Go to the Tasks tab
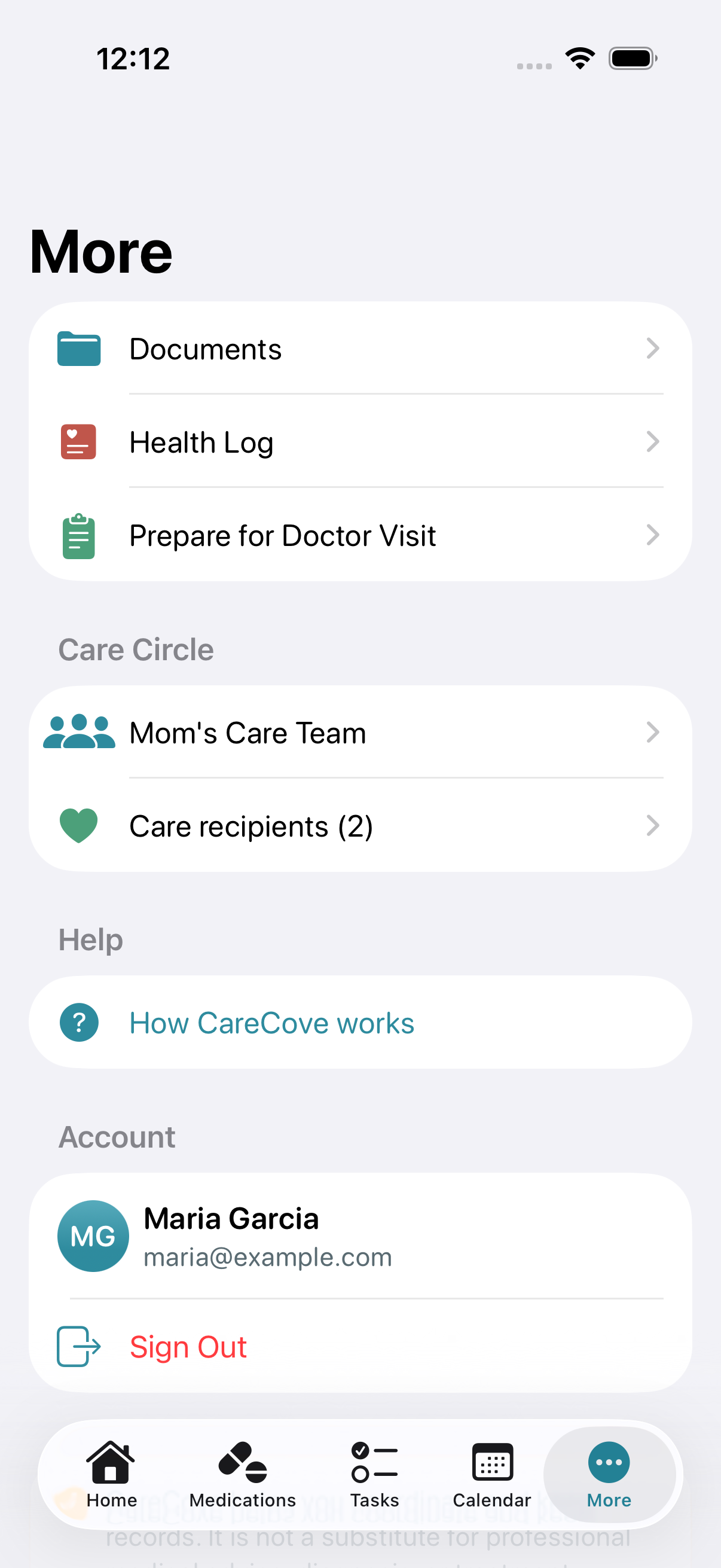Screen dimensions: 721x1568 click(x=374, y=1474)
